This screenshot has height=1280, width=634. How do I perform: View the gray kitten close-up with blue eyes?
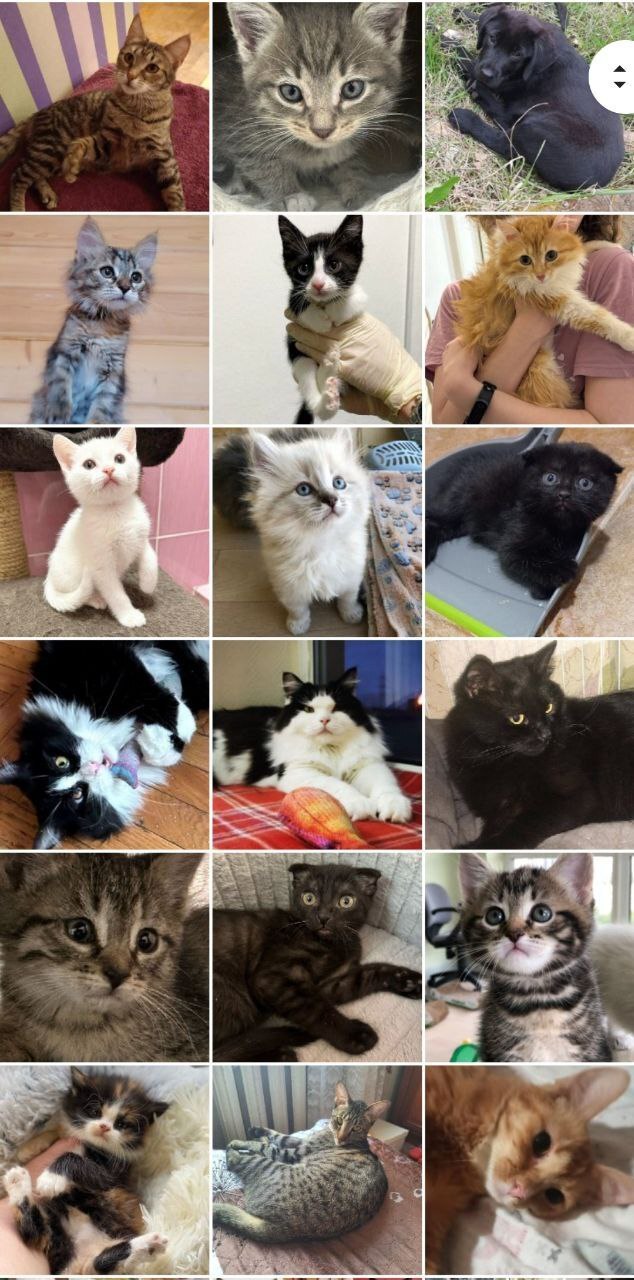pyautogui.click(x=317, y=106)
